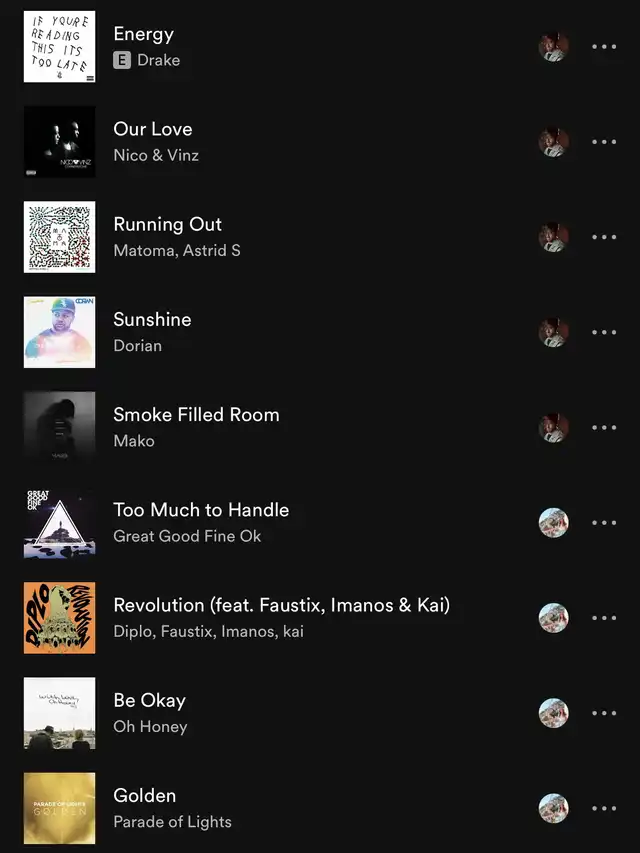Open more options for Revolution
This screenshot has width=640, height=853.
coord(604,618)
